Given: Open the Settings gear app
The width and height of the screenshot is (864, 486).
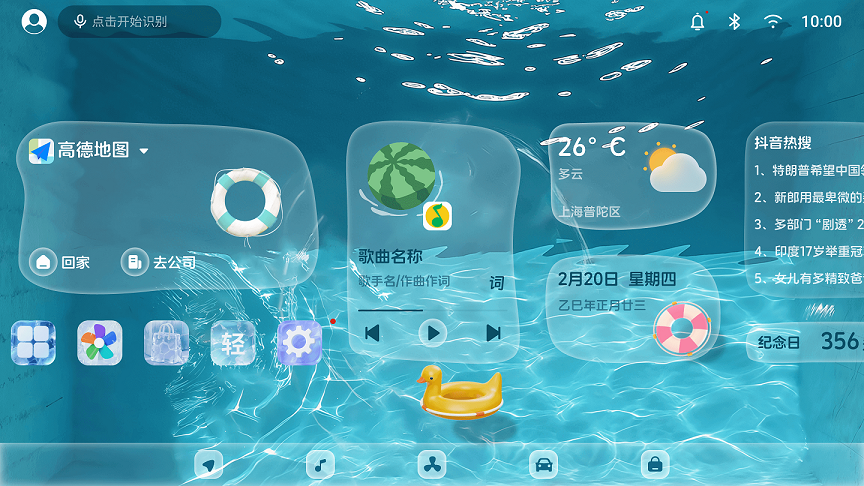Looking at the screenshot, I should (x=299, y=343).
